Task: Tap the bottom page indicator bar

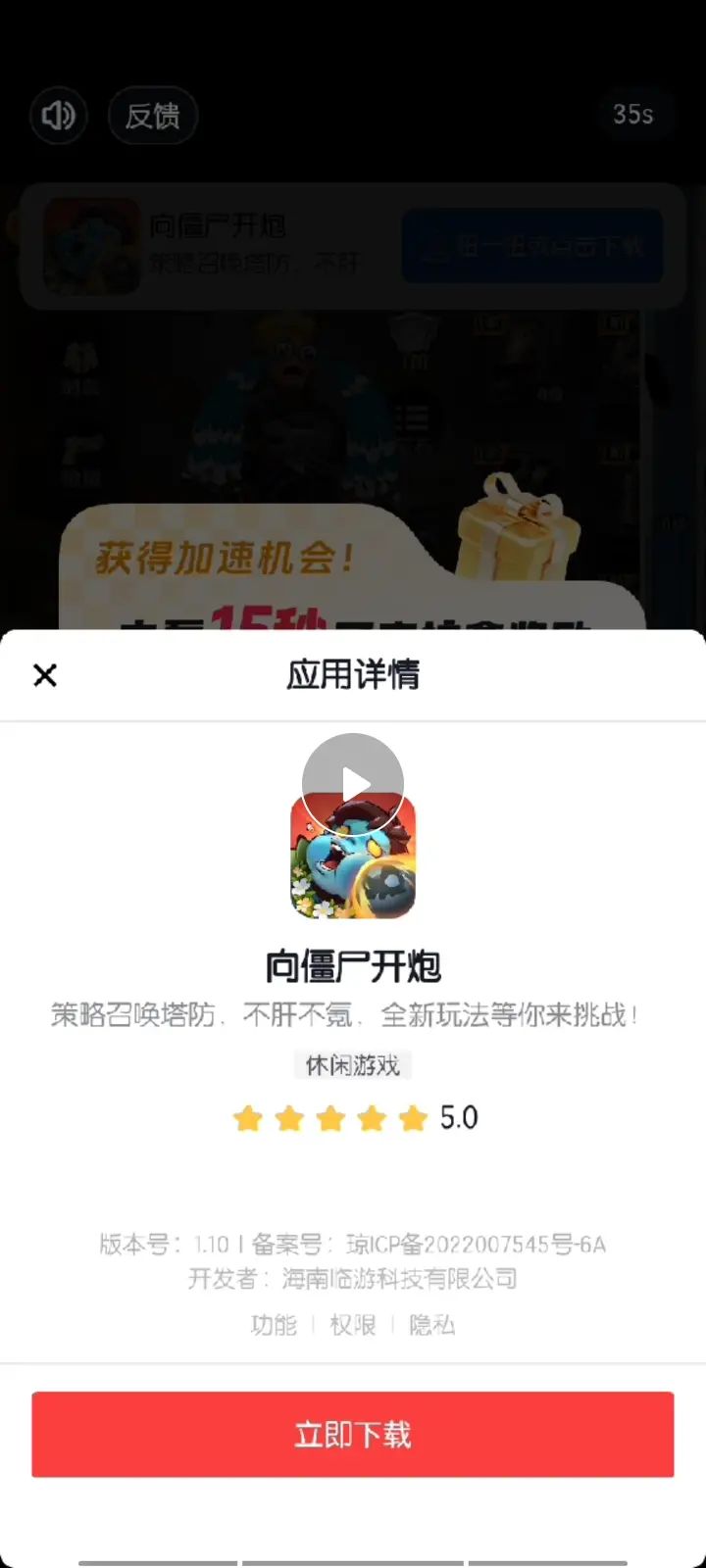Action: (x=353, y=1556)
